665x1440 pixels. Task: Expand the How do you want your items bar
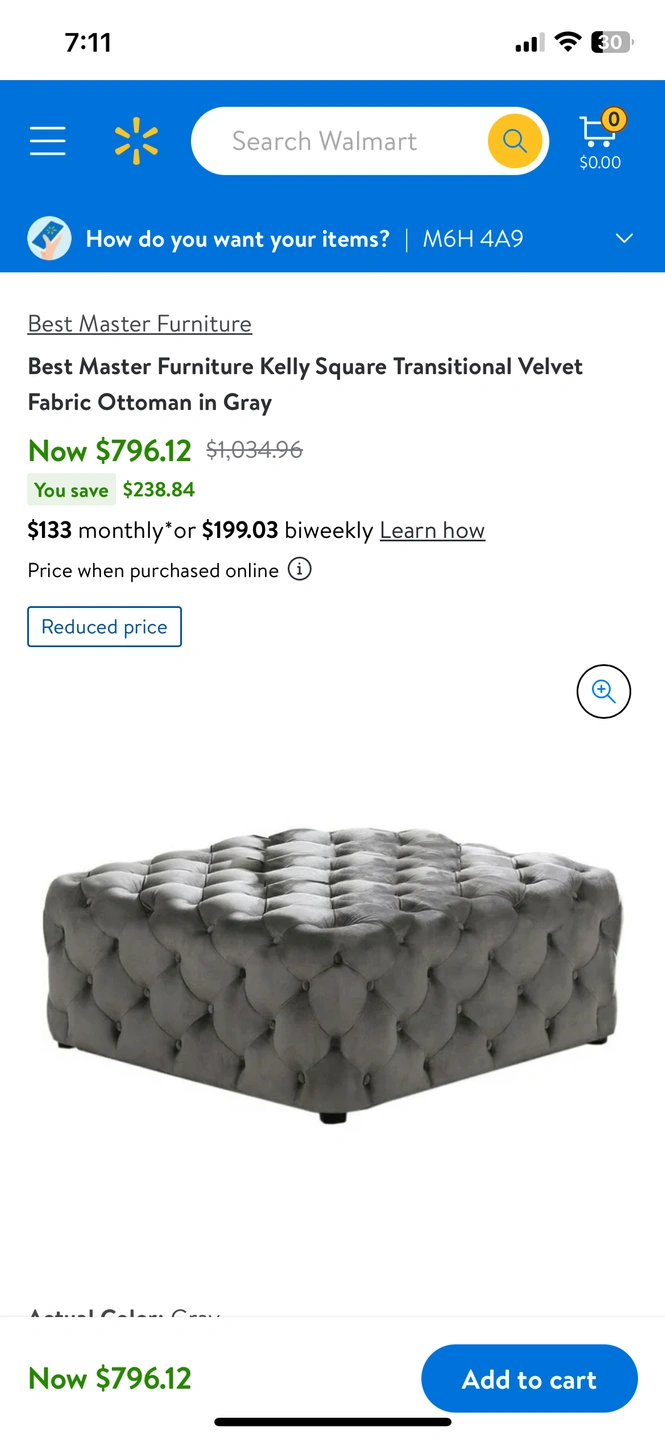[332, 239]
